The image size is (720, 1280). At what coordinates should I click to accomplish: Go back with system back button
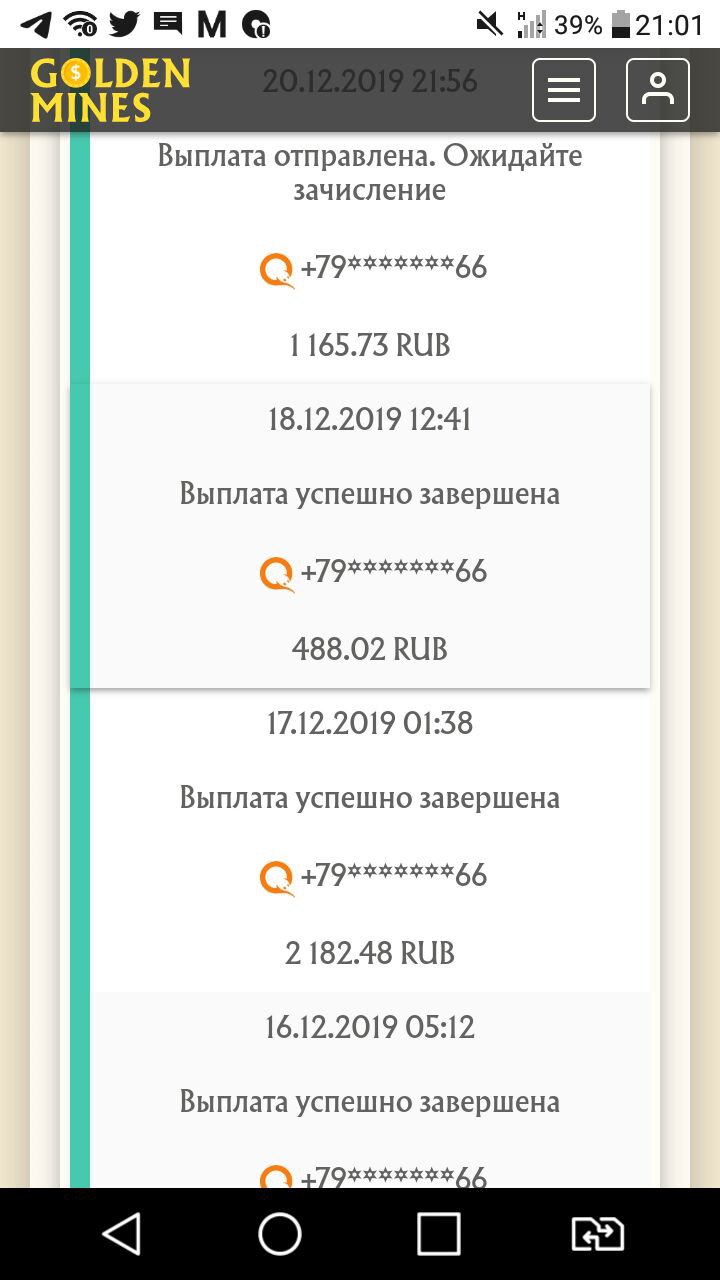point(122,1234)
